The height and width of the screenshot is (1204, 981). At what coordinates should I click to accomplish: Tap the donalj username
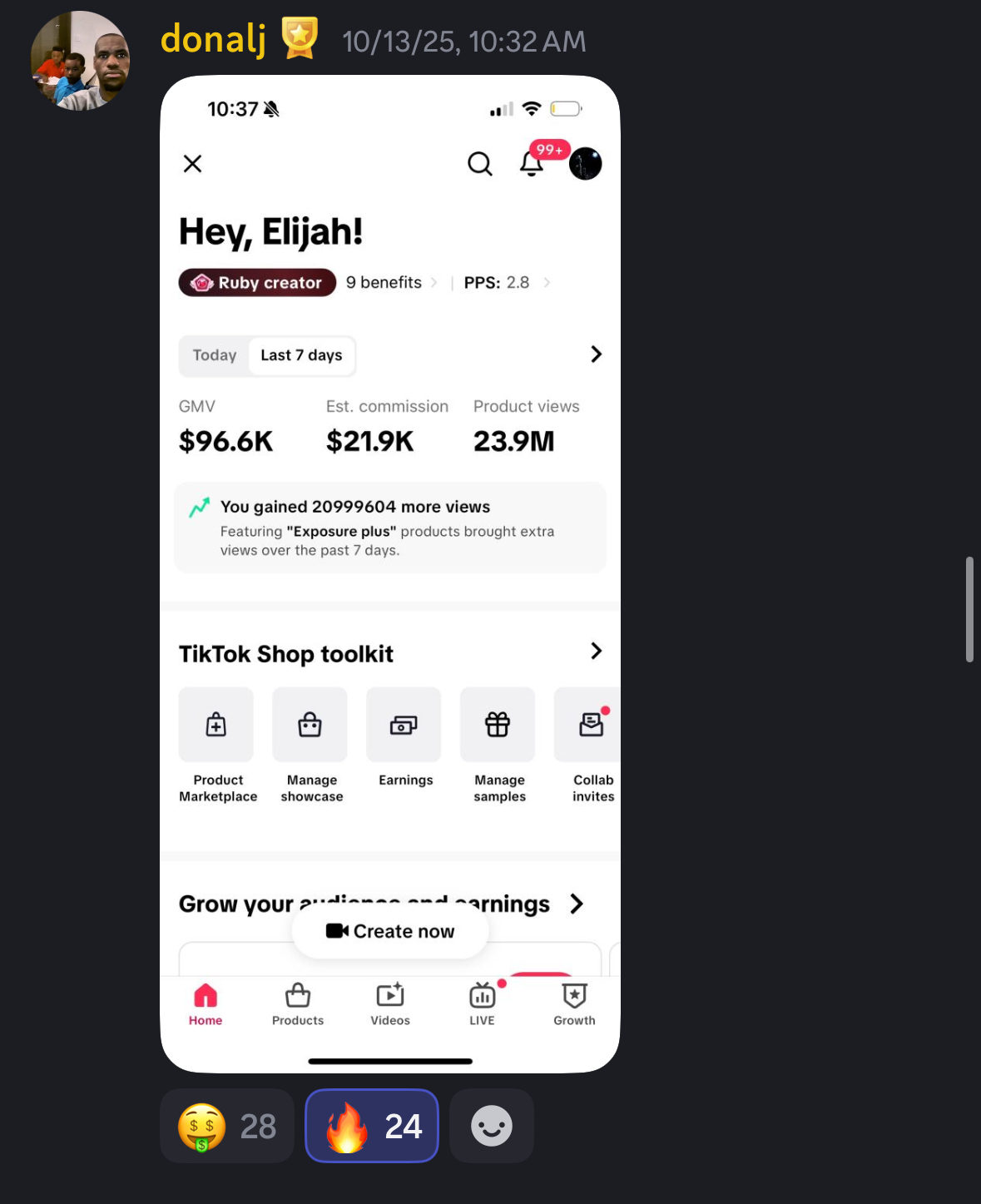click(213, 39)
